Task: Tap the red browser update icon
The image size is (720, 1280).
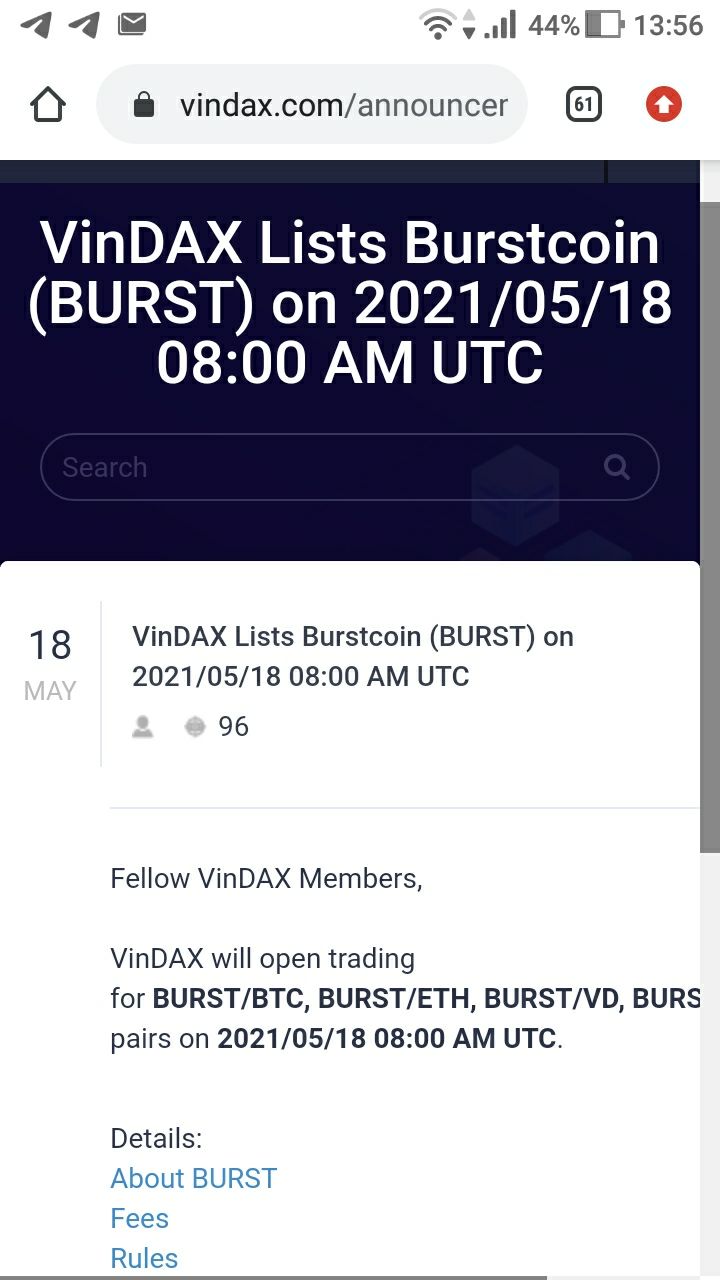Action: pos(664,105)
